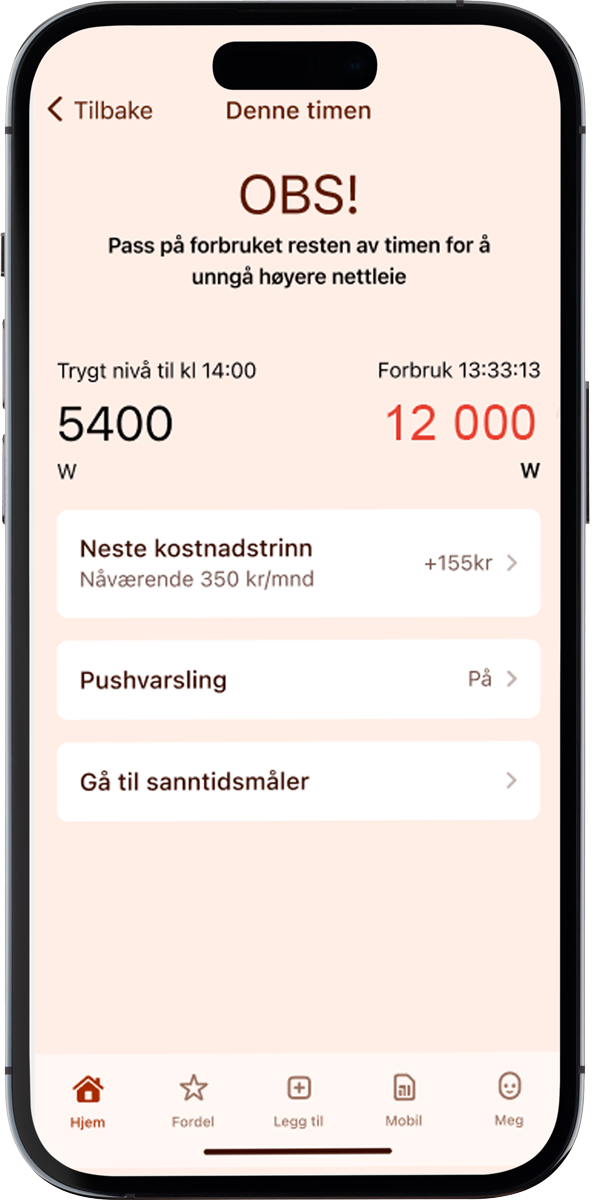Open the Mobil tab
Screen dimensions: 600x1200
(x=404, y=1101)
